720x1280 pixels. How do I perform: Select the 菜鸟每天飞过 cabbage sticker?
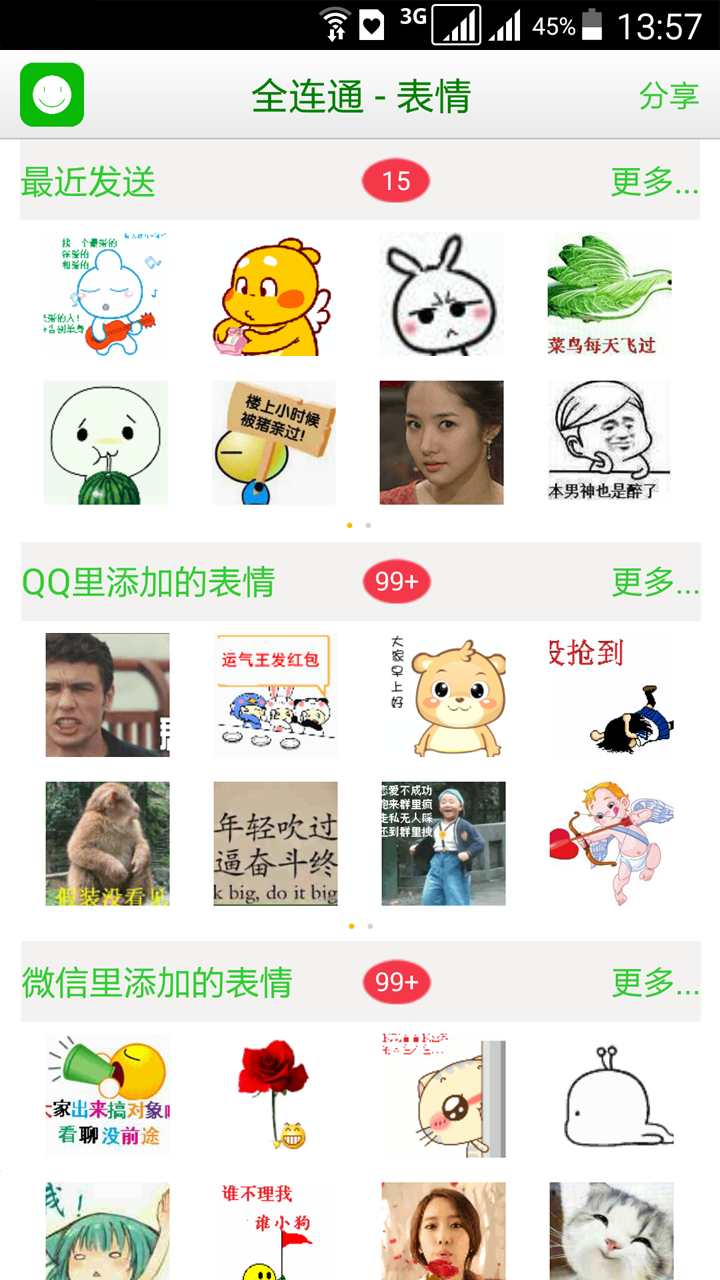point(610,295)
